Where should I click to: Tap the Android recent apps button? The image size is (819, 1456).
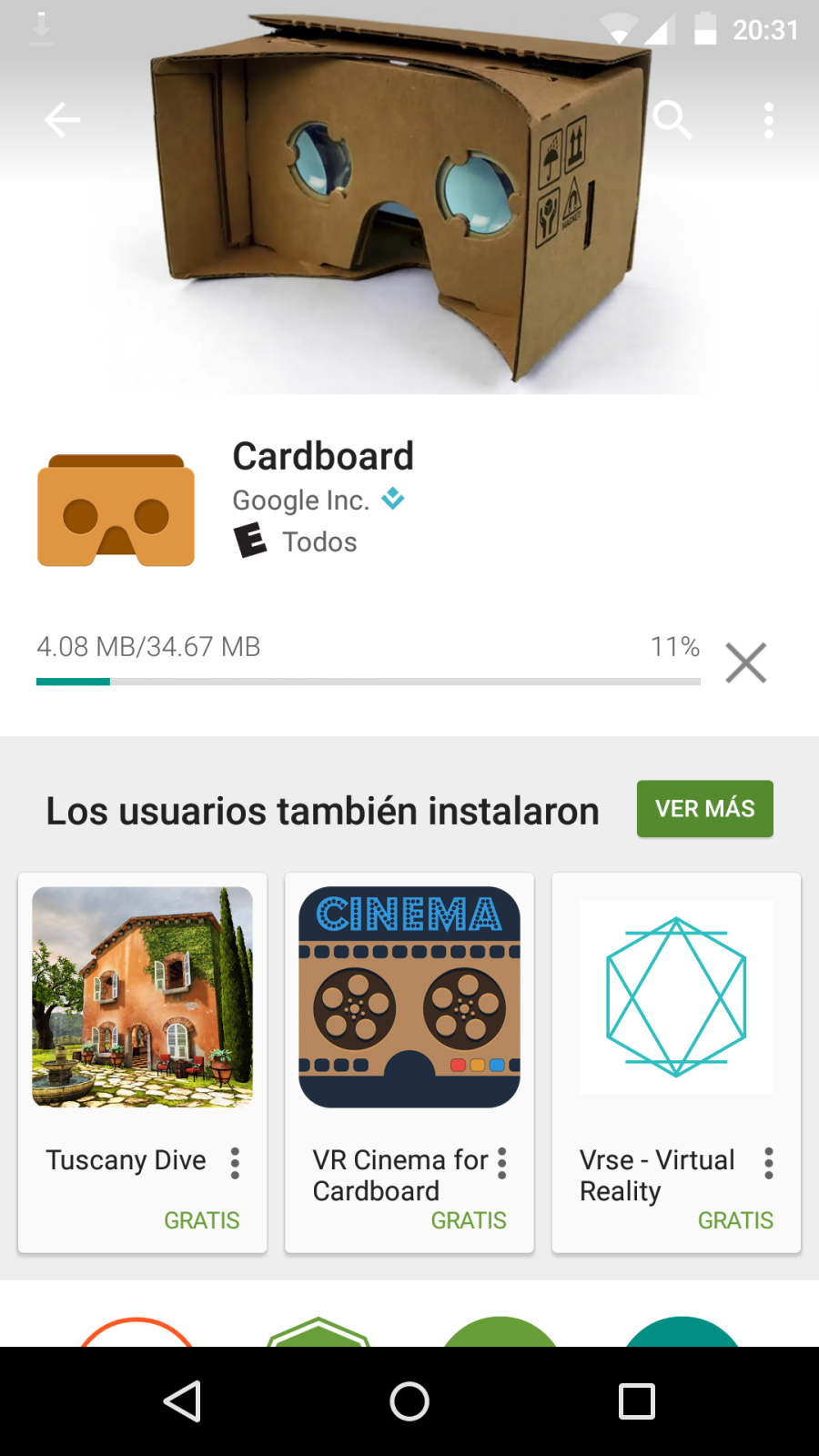click(637, 1401)
